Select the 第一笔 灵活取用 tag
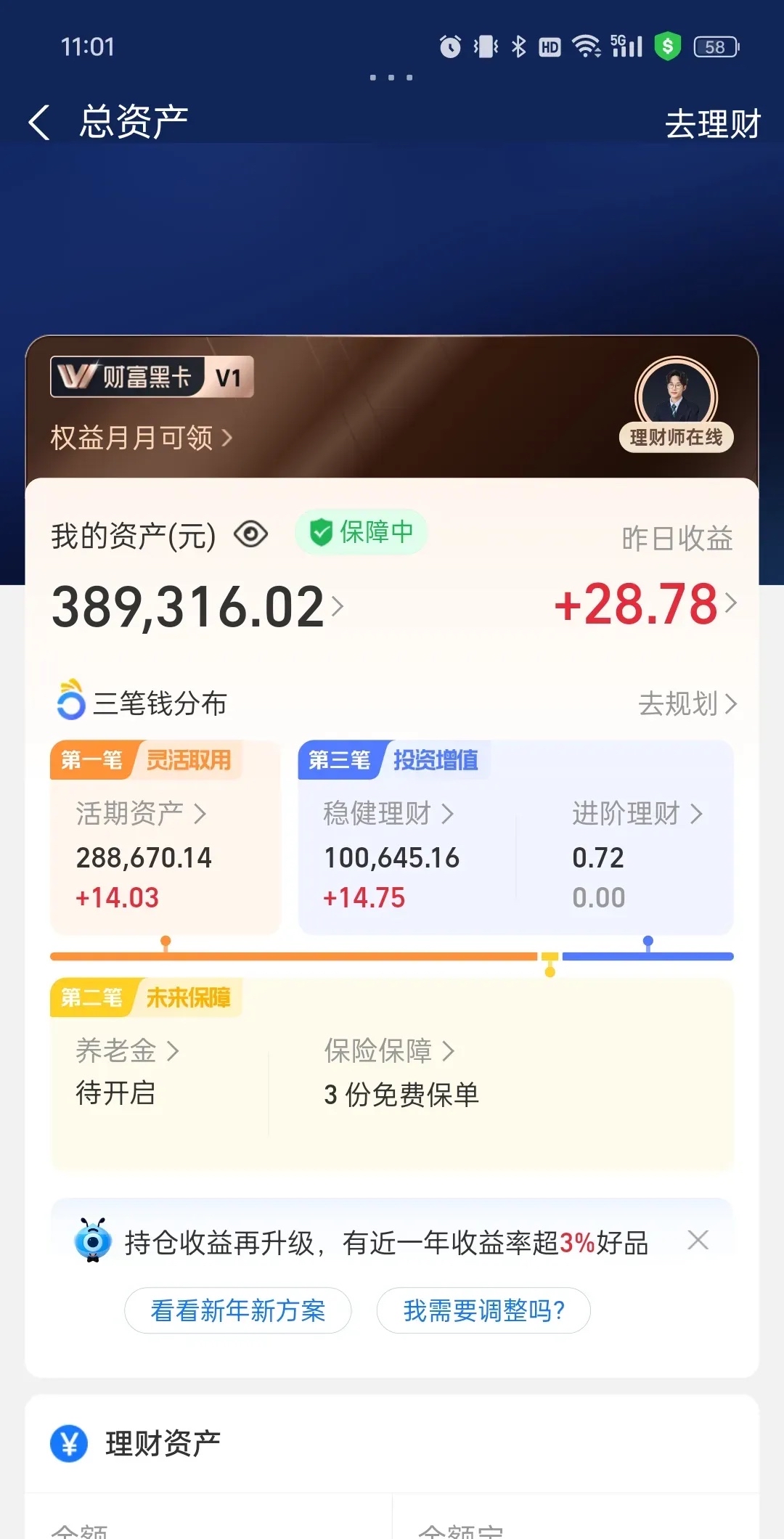784x1539 pixels. [x=145, y=761]
